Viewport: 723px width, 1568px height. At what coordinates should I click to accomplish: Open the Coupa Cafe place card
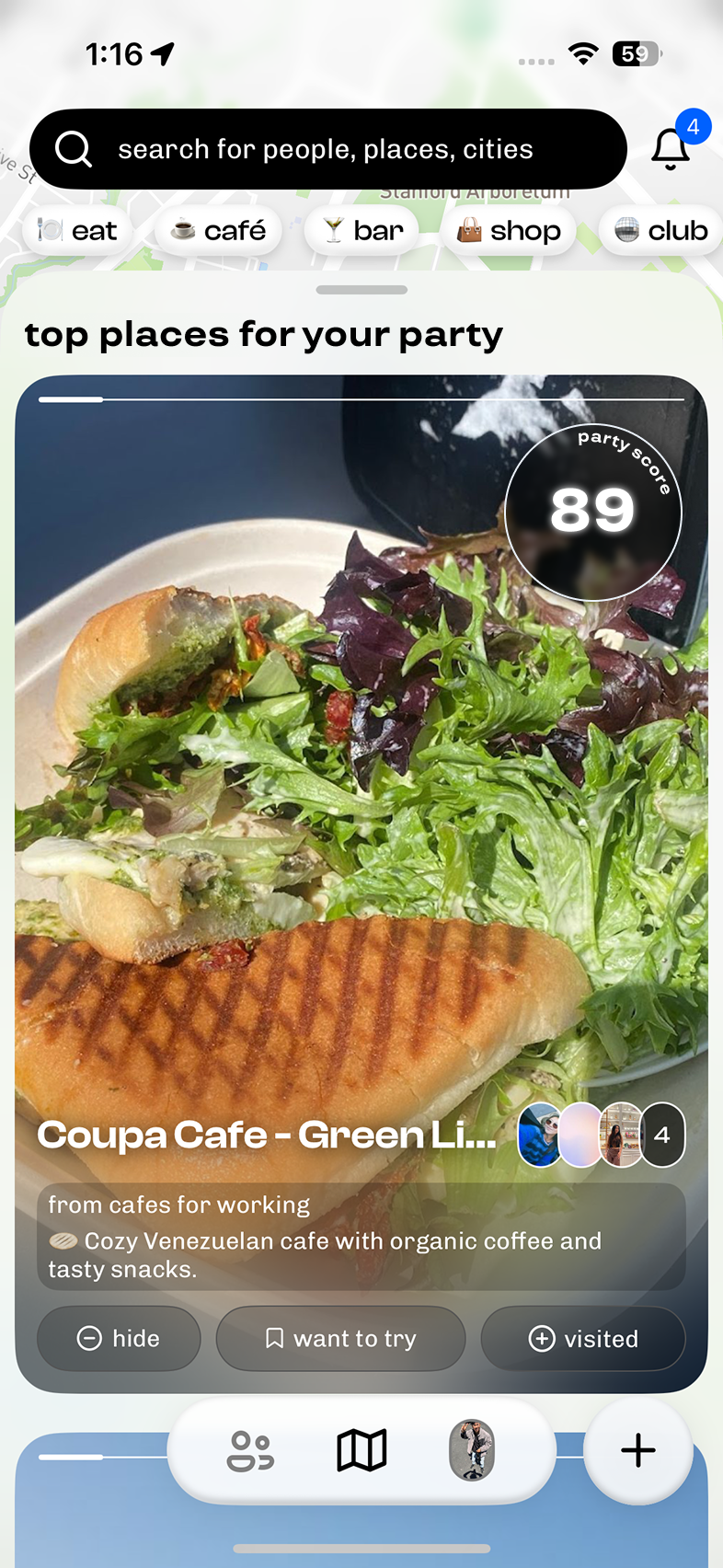point(267,1136)
